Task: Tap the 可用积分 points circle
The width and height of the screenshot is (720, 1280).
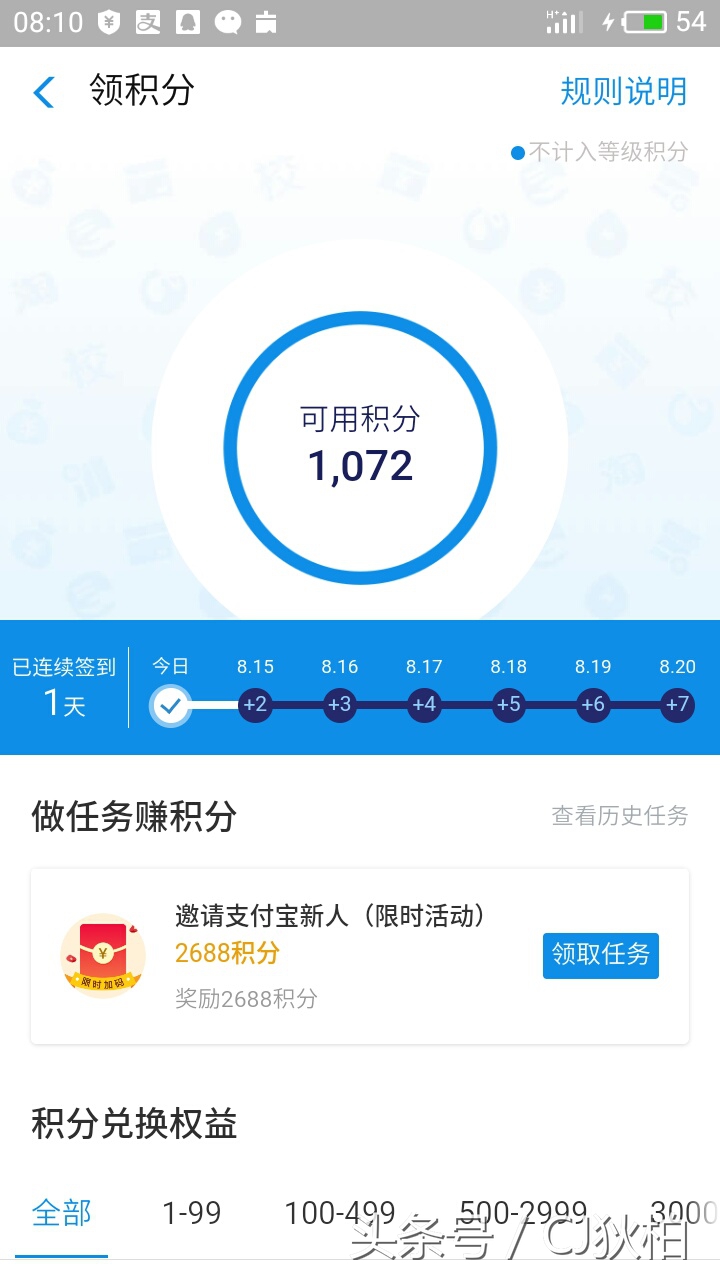Action: 360,445
